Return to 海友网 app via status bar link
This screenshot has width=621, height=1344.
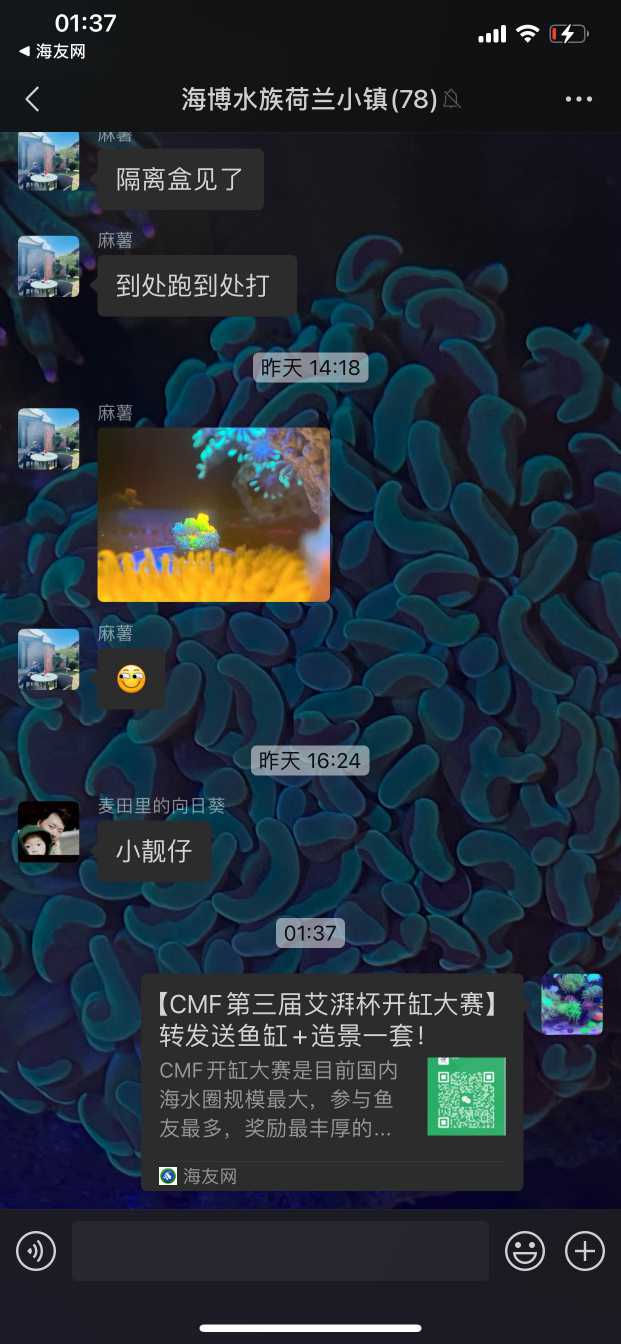pyautogui.click(x=52, y=52)
